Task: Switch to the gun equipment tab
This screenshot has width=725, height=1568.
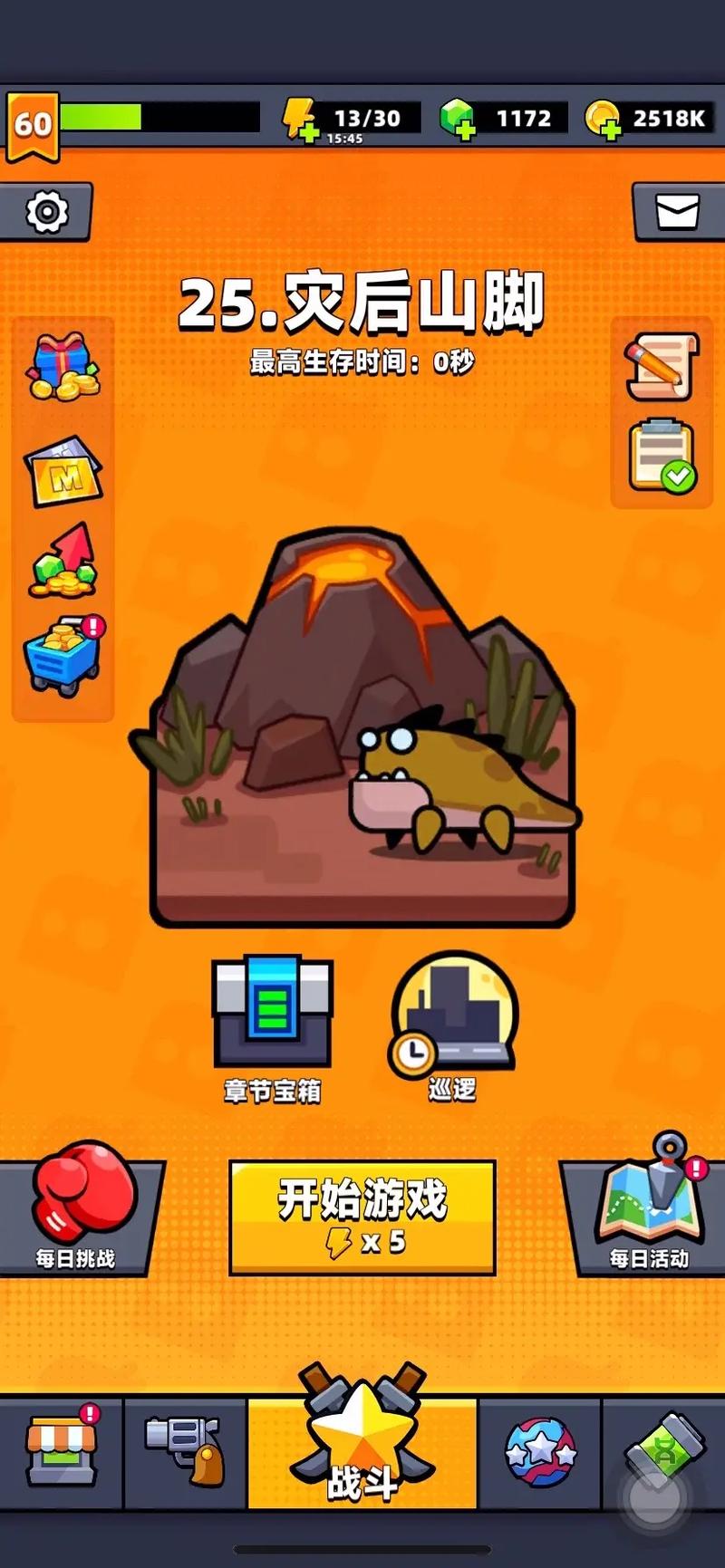Action: [185, 1451]
